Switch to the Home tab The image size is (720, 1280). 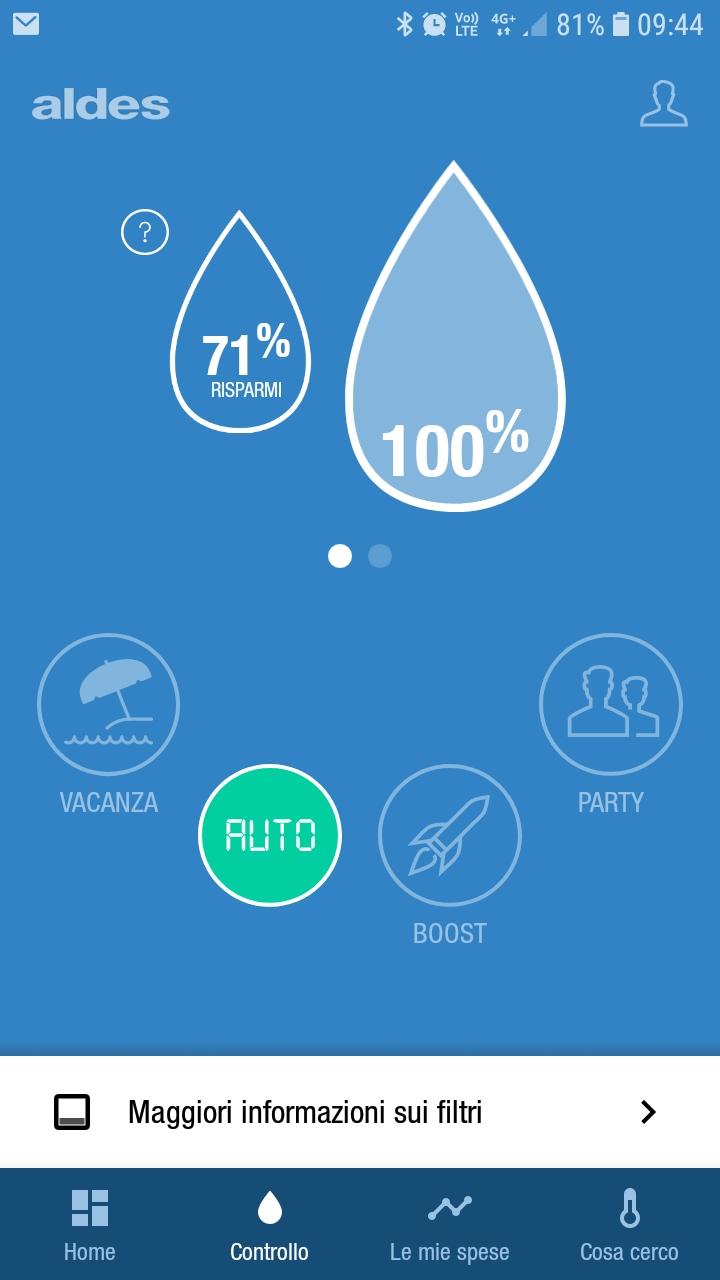(x=90, y=1224)
